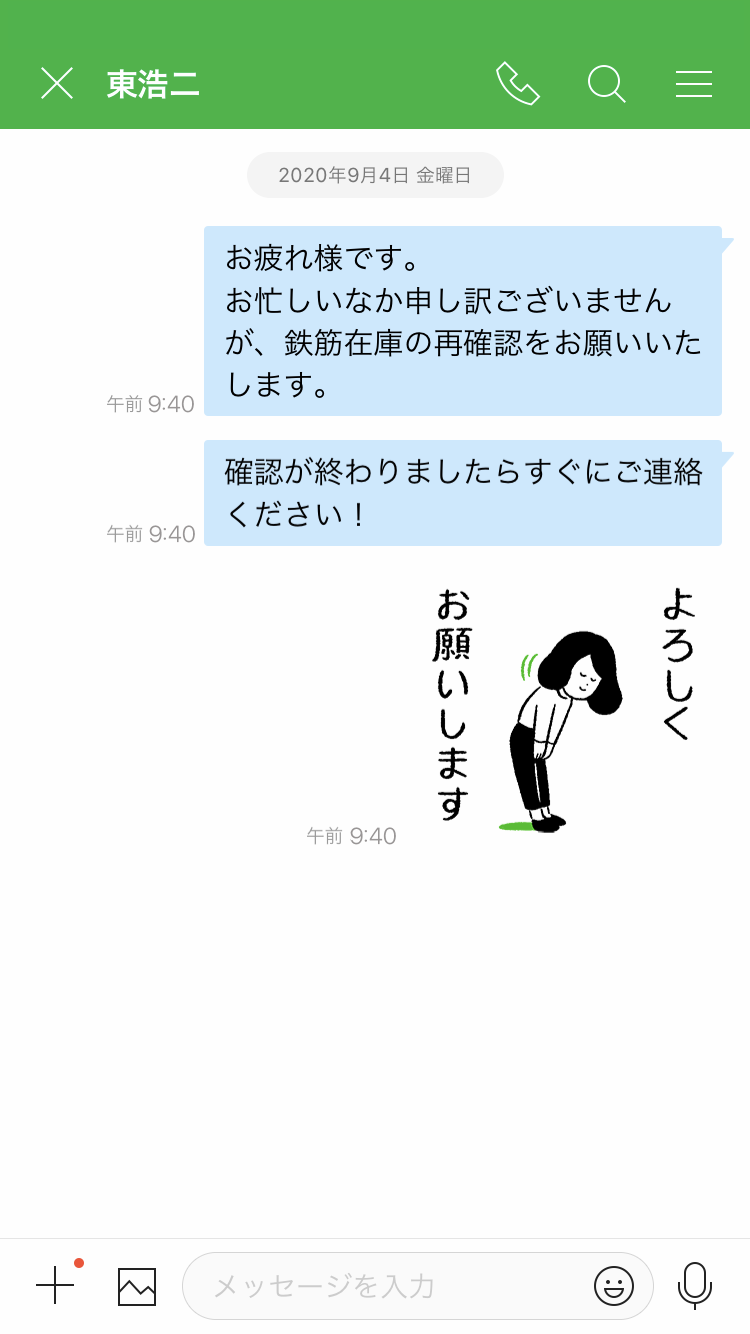Open the photo gallery picker
750x1334 pixels.
137,1286
